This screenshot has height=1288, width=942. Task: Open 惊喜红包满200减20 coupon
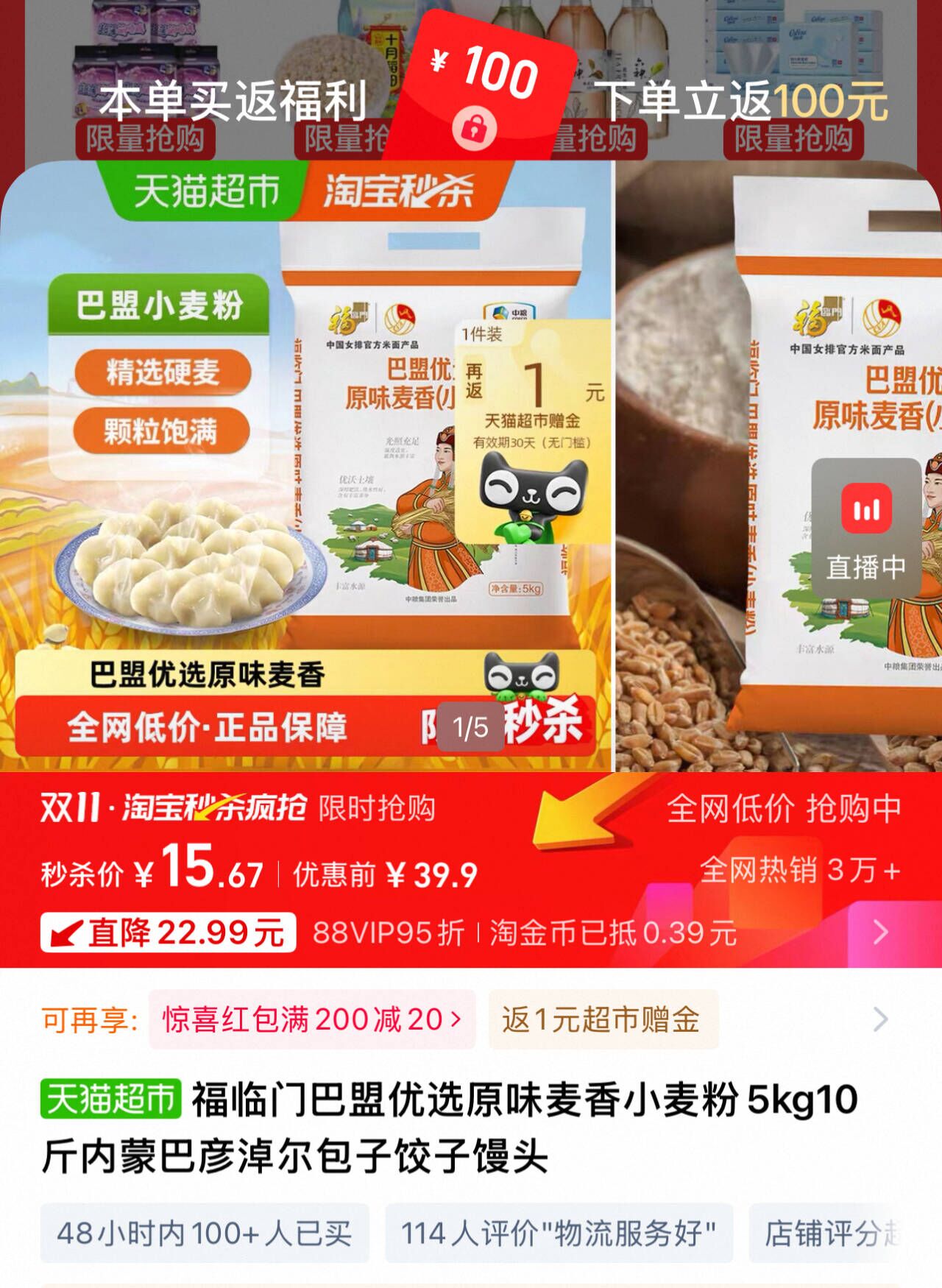pos(312,1019)
